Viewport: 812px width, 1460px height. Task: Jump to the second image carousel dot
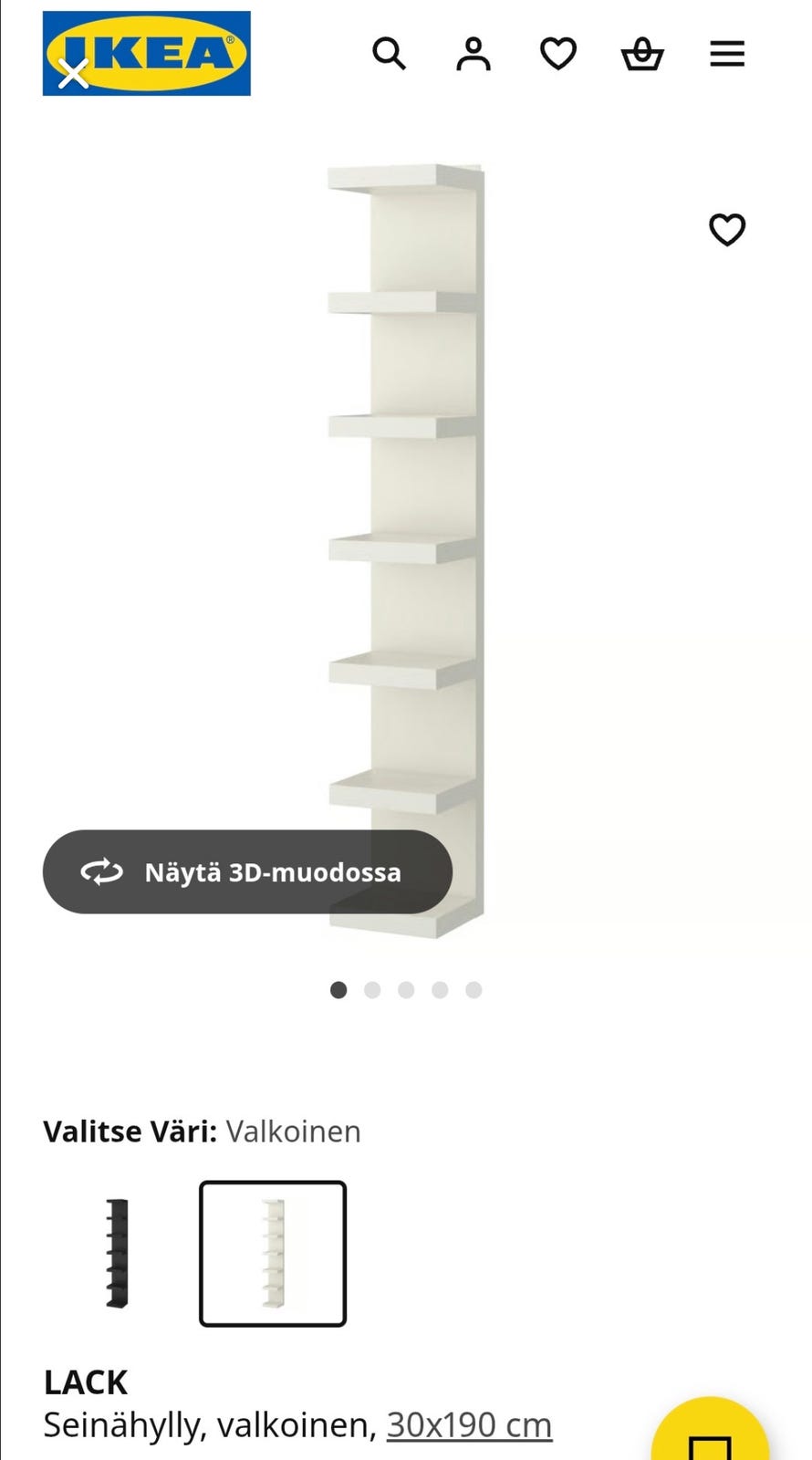point(372,989)
